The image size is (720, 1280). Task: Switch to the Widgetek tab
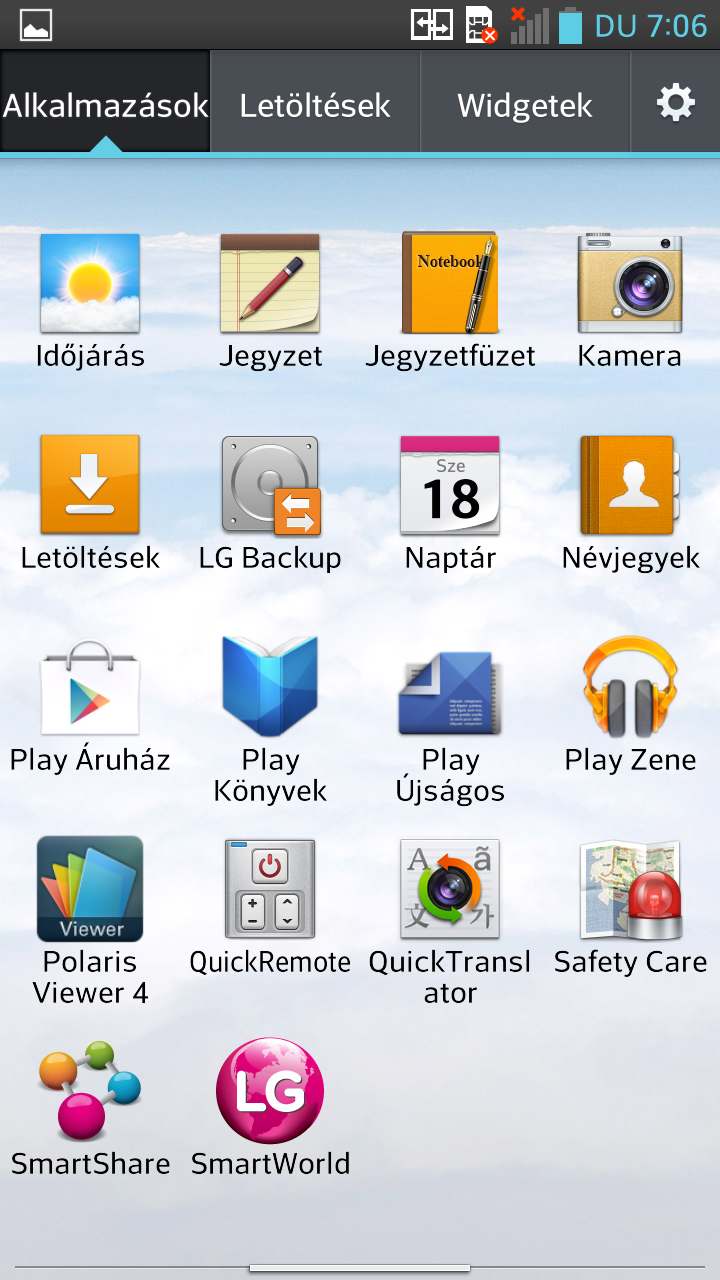click(x=525, y=104)
